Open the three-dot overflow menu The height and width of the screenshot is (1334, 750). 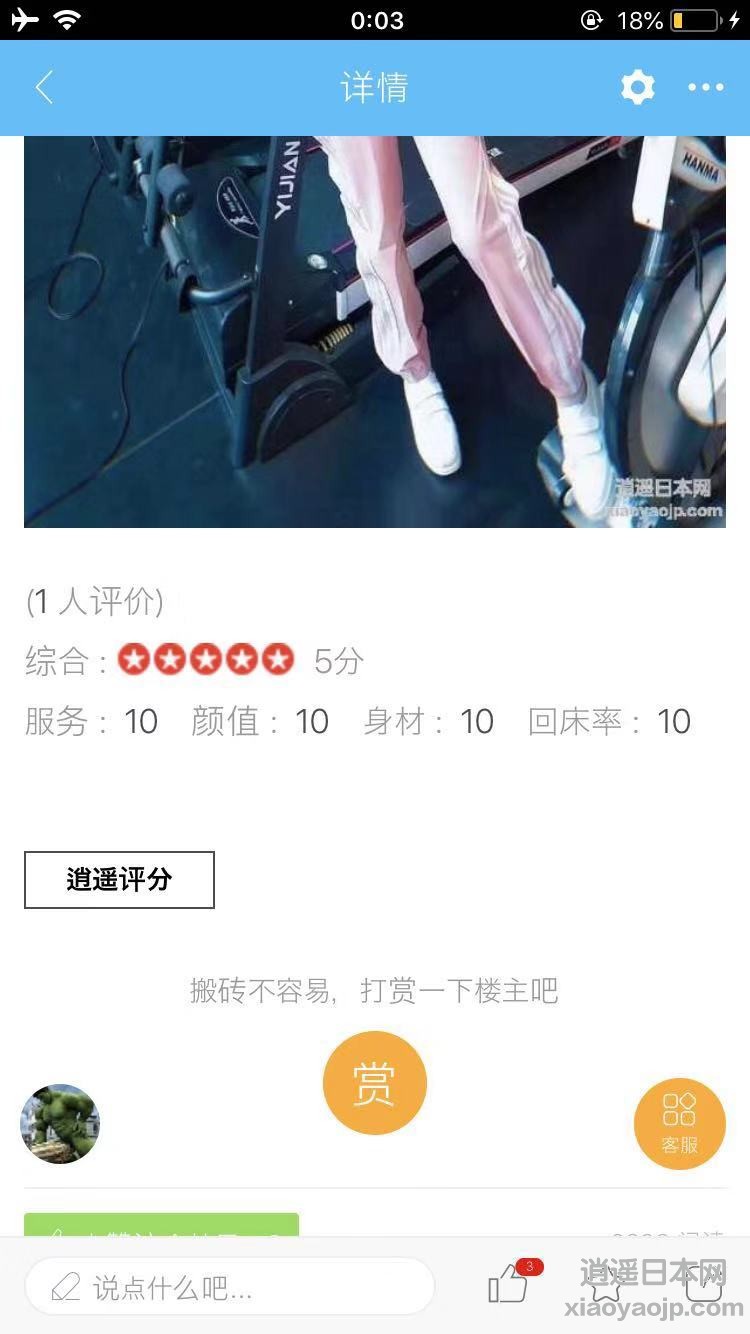point(706,88)
